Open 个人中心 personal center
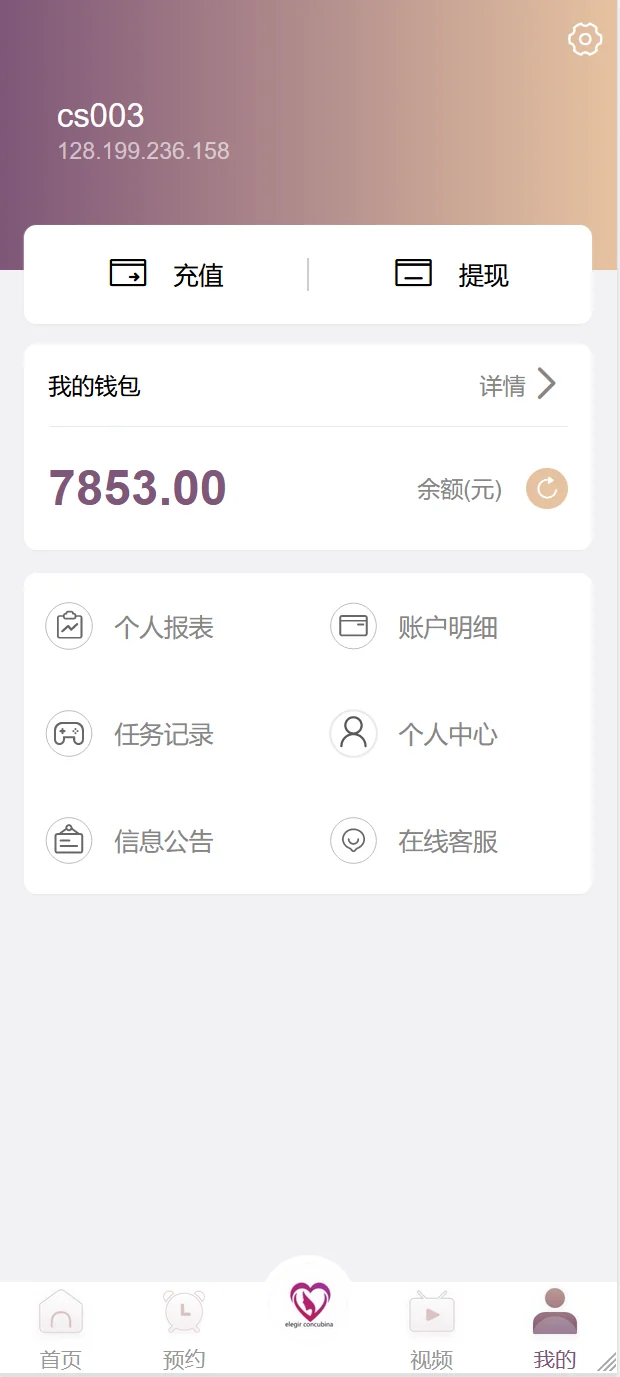This screenshot has height=1377, width=620. [x=415, y=734]
